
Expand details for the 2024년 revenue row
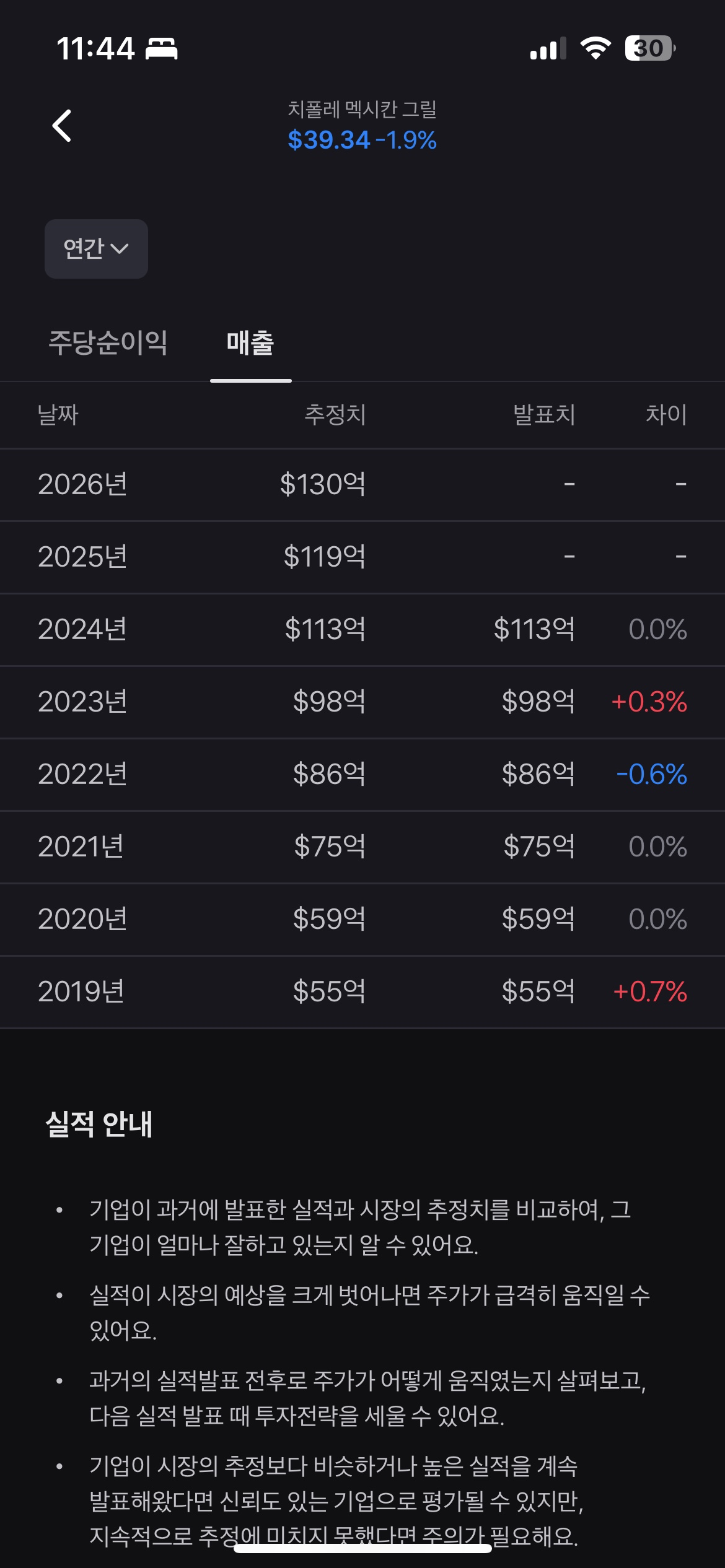(362, 629)
